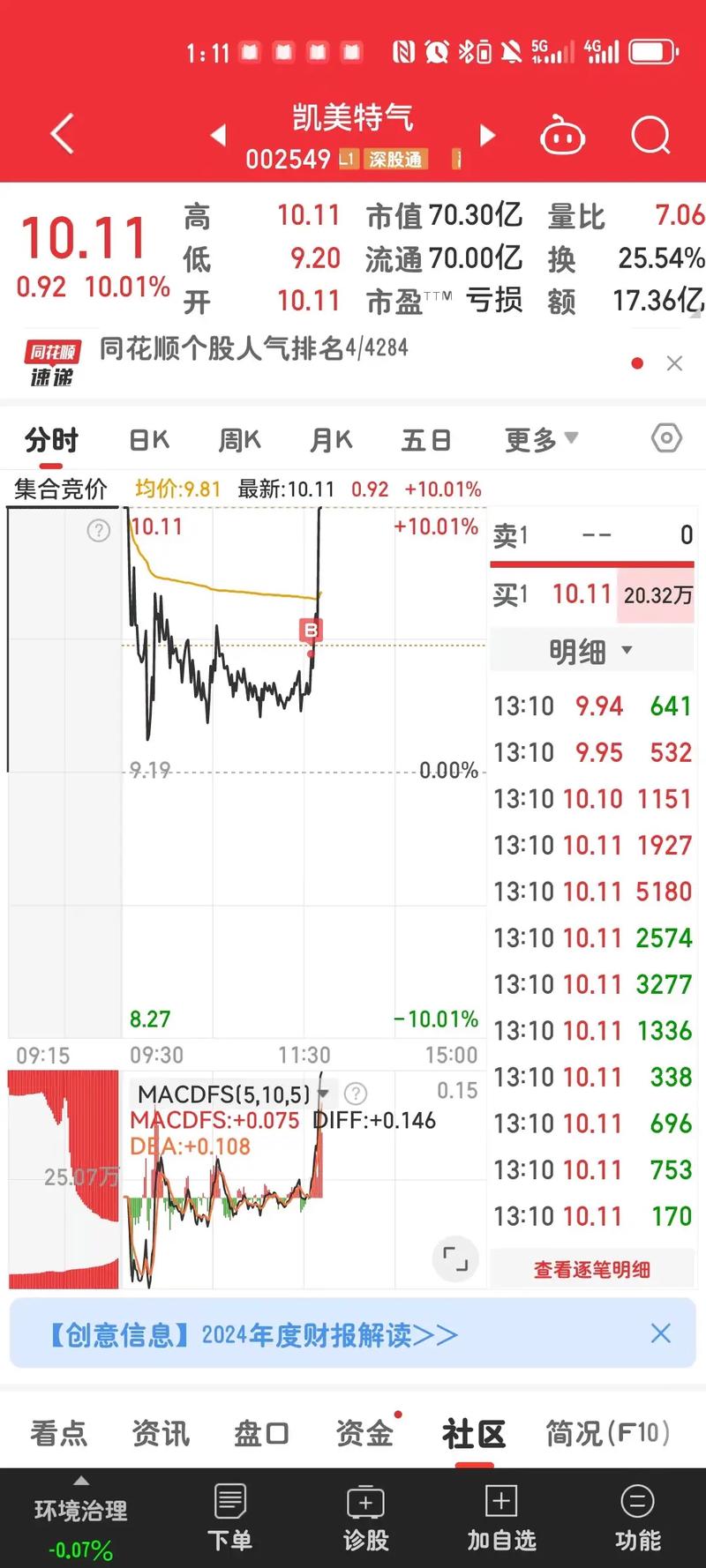Add stock via 加自选
Viewport: 706px width, 1568px height.
pos(501,1519)
